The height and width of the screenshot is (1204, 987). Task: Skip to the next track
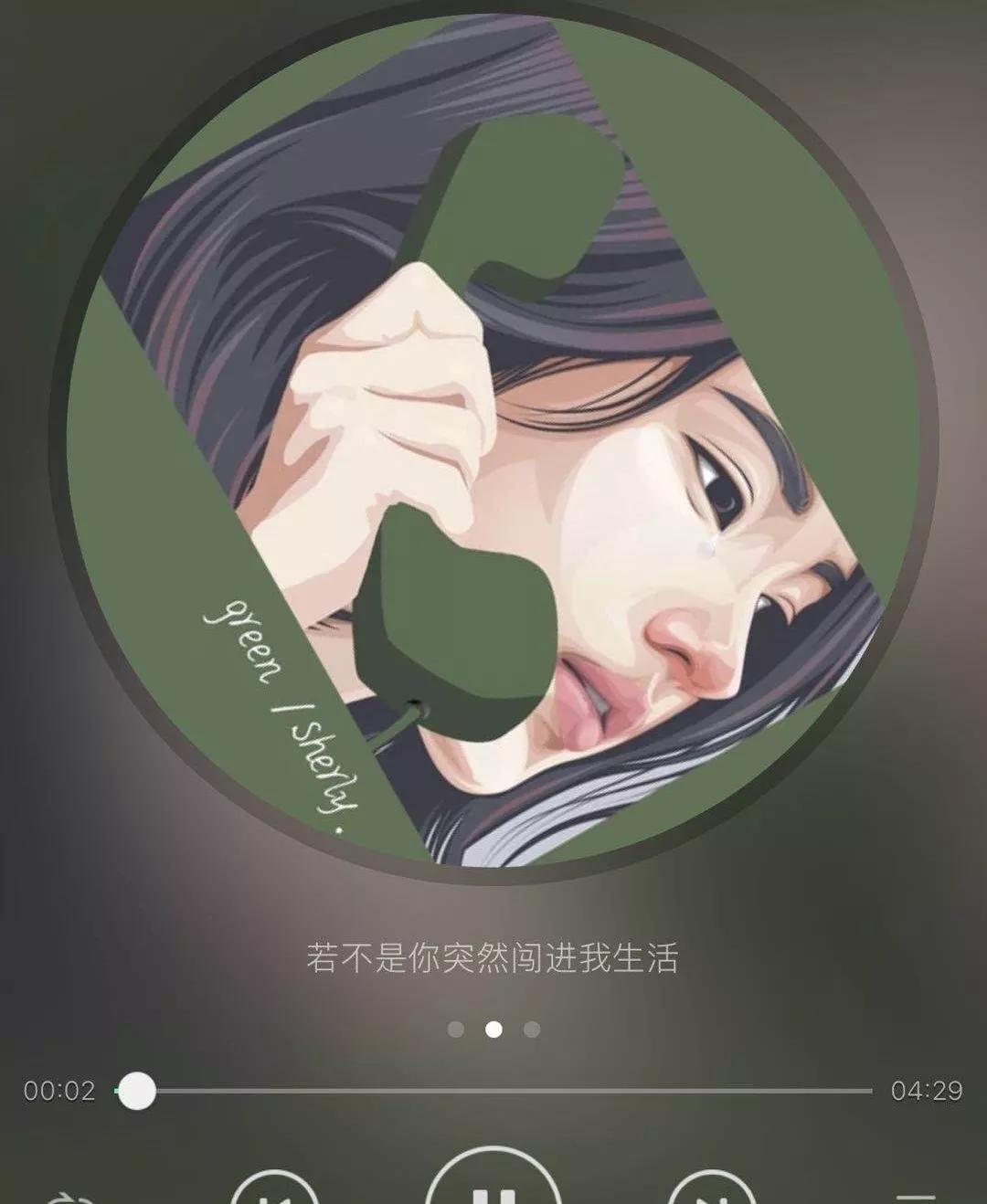[712, 1192]
